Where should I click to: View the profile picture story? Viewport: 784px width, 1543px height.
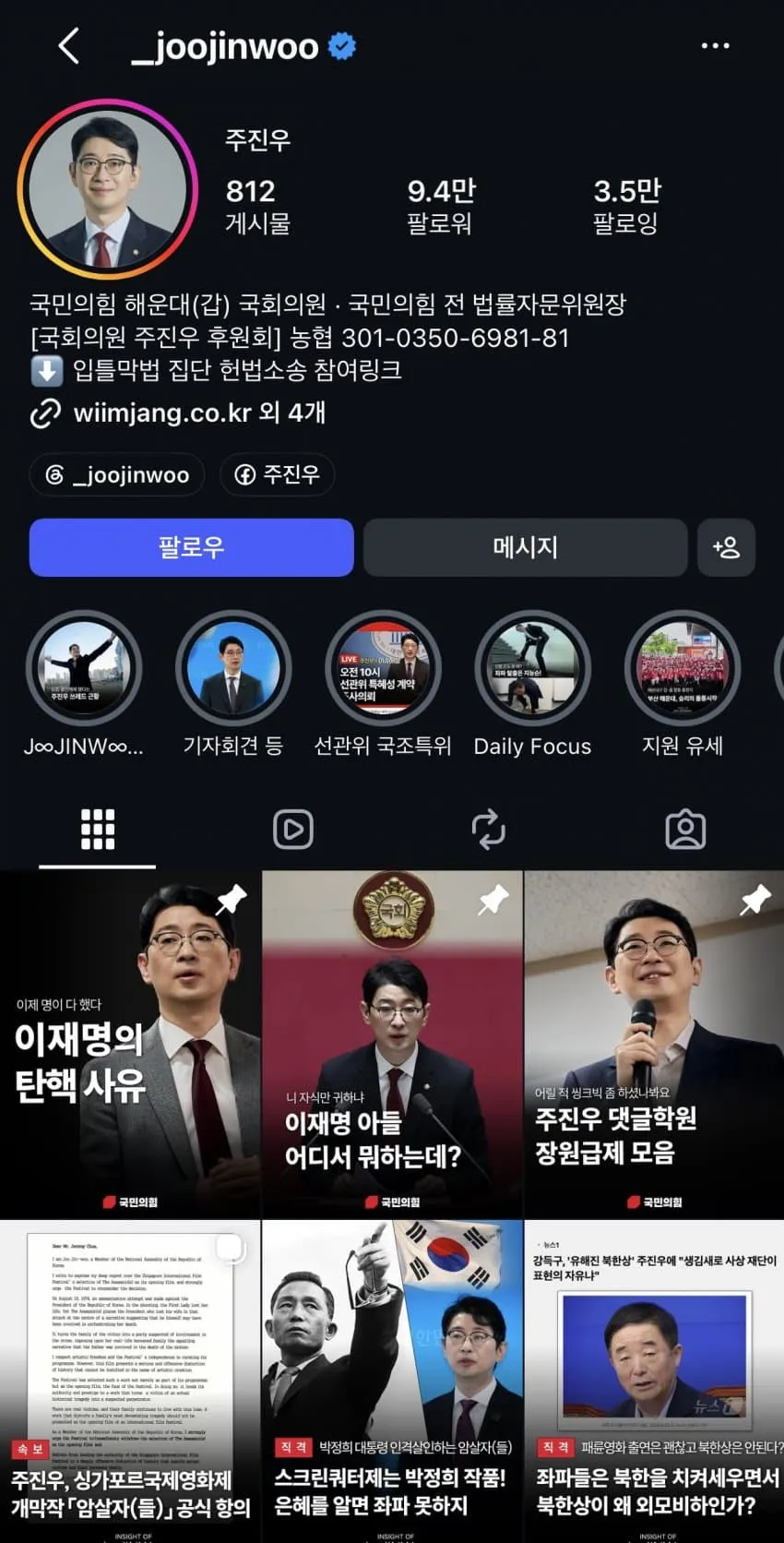pos(107,189)
